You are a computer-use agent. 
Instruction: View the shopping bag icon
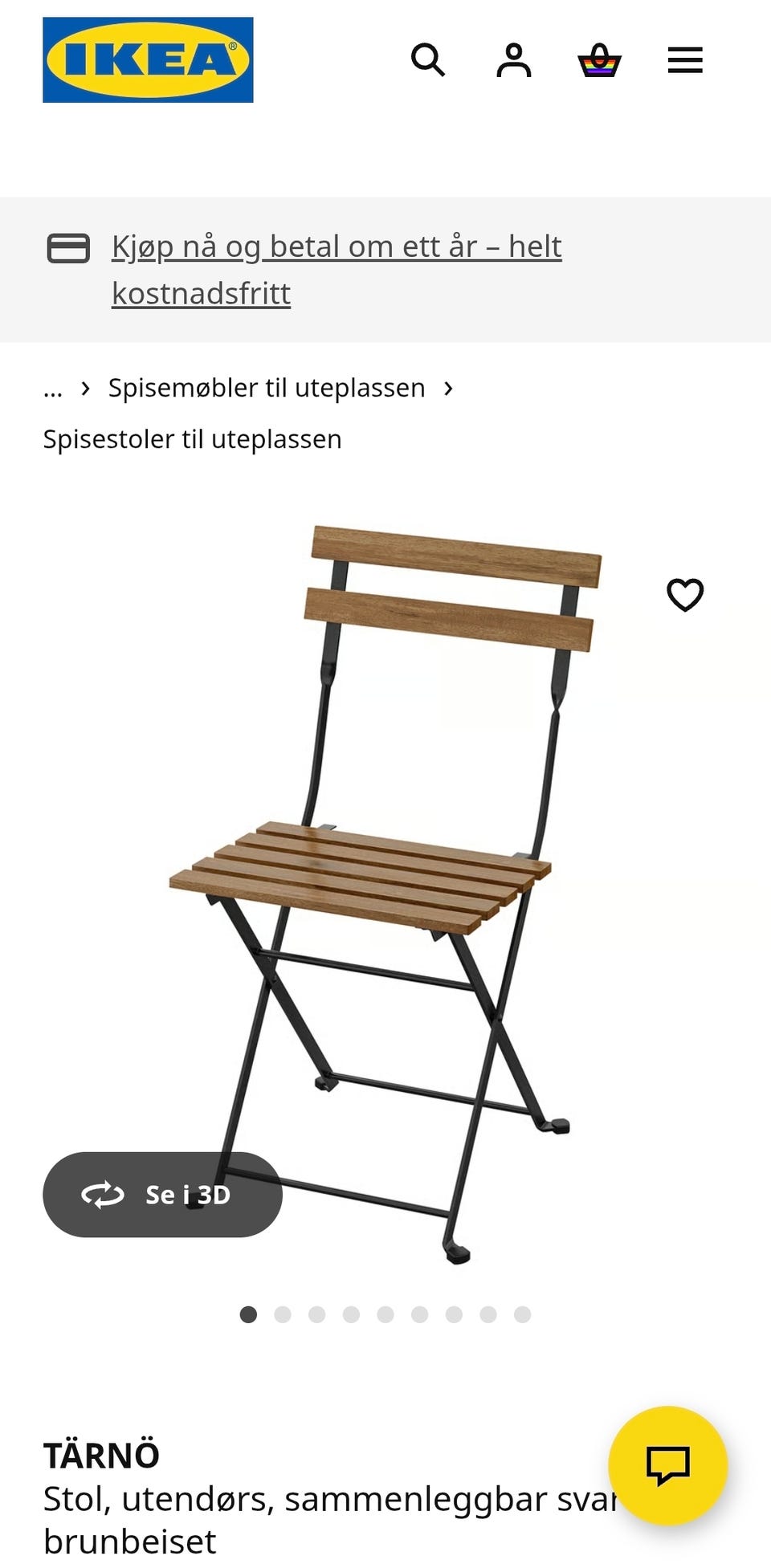[601, 59]
